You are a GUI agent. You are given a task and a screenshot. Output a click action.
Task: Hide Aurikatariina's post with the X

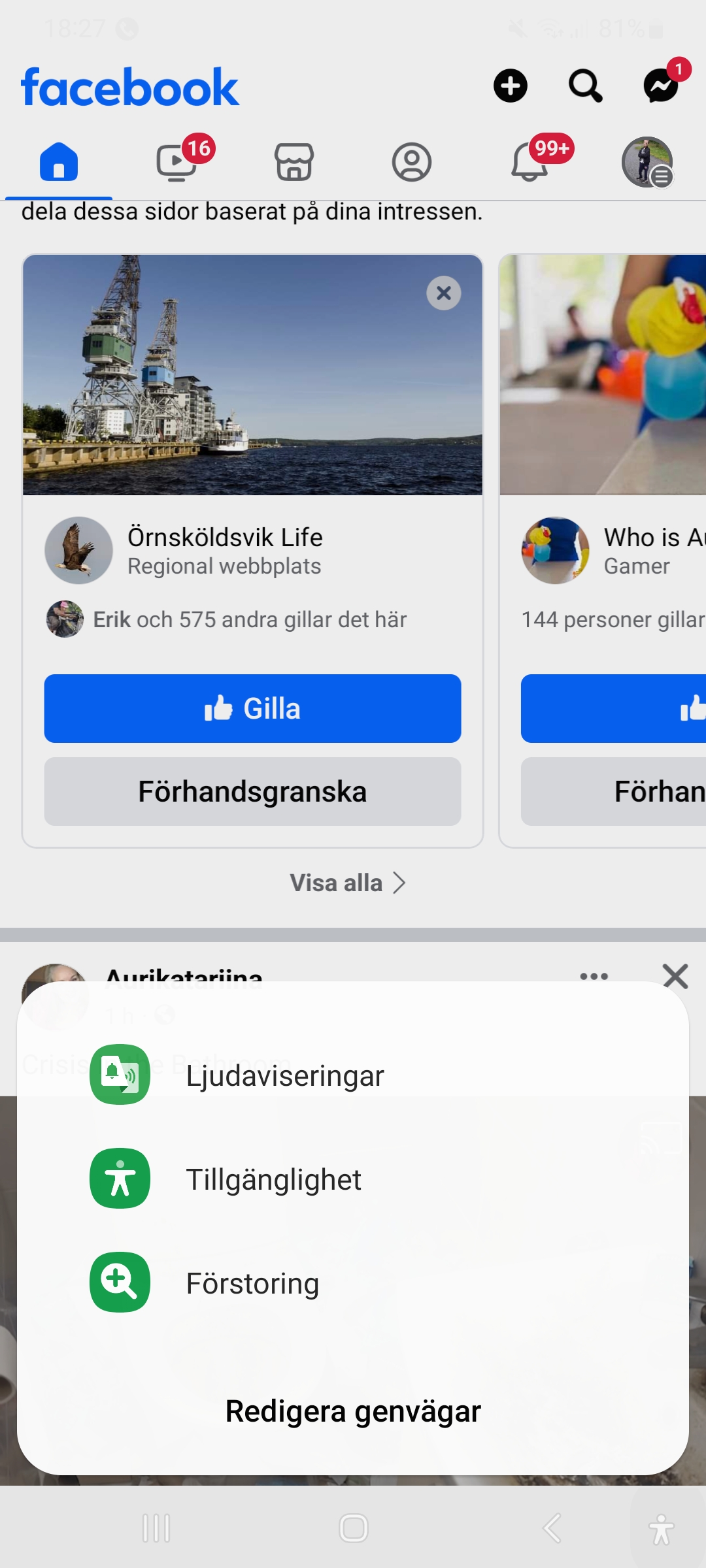(675, 976)
